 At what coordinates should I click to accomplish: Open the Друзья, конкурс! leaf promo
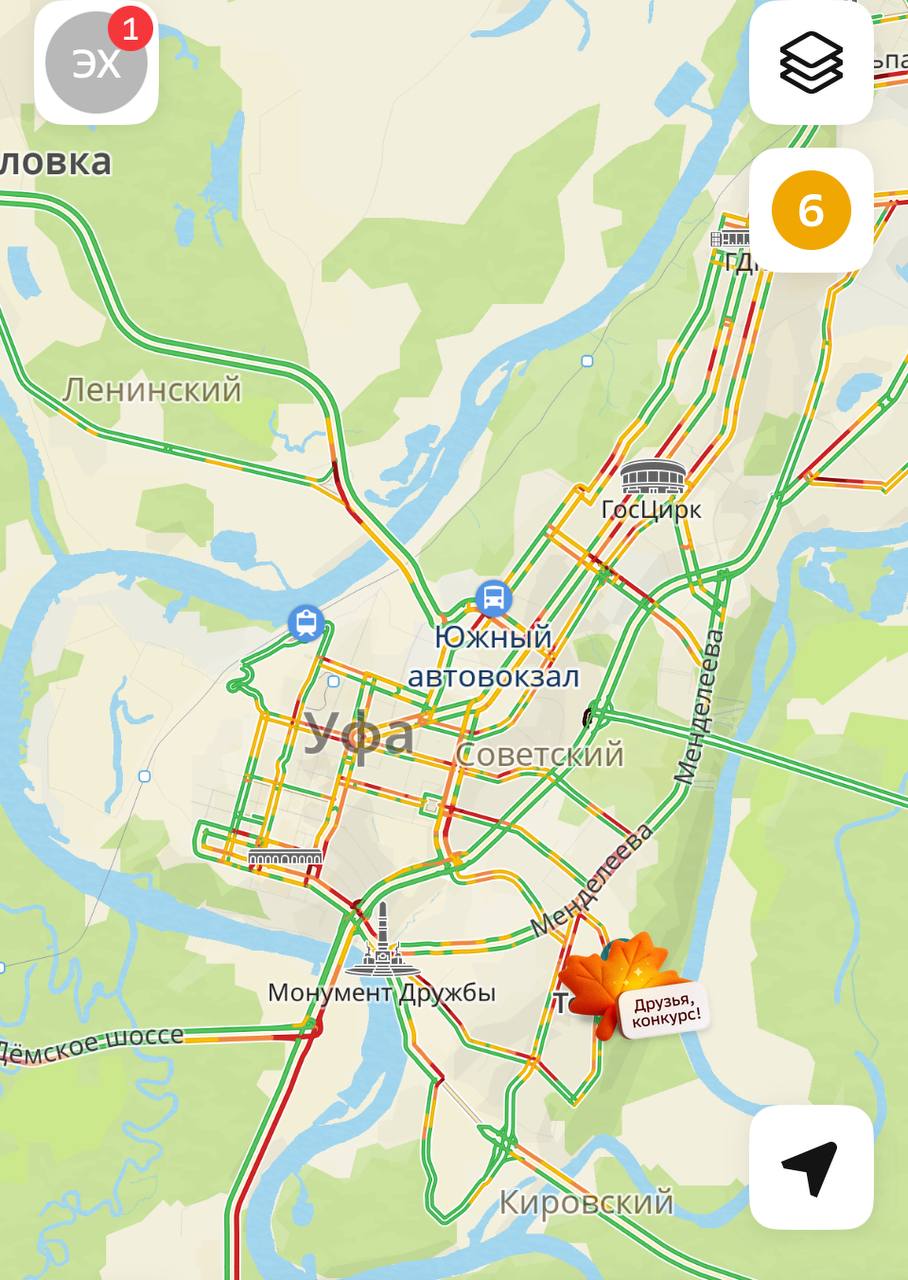(630, 988)
